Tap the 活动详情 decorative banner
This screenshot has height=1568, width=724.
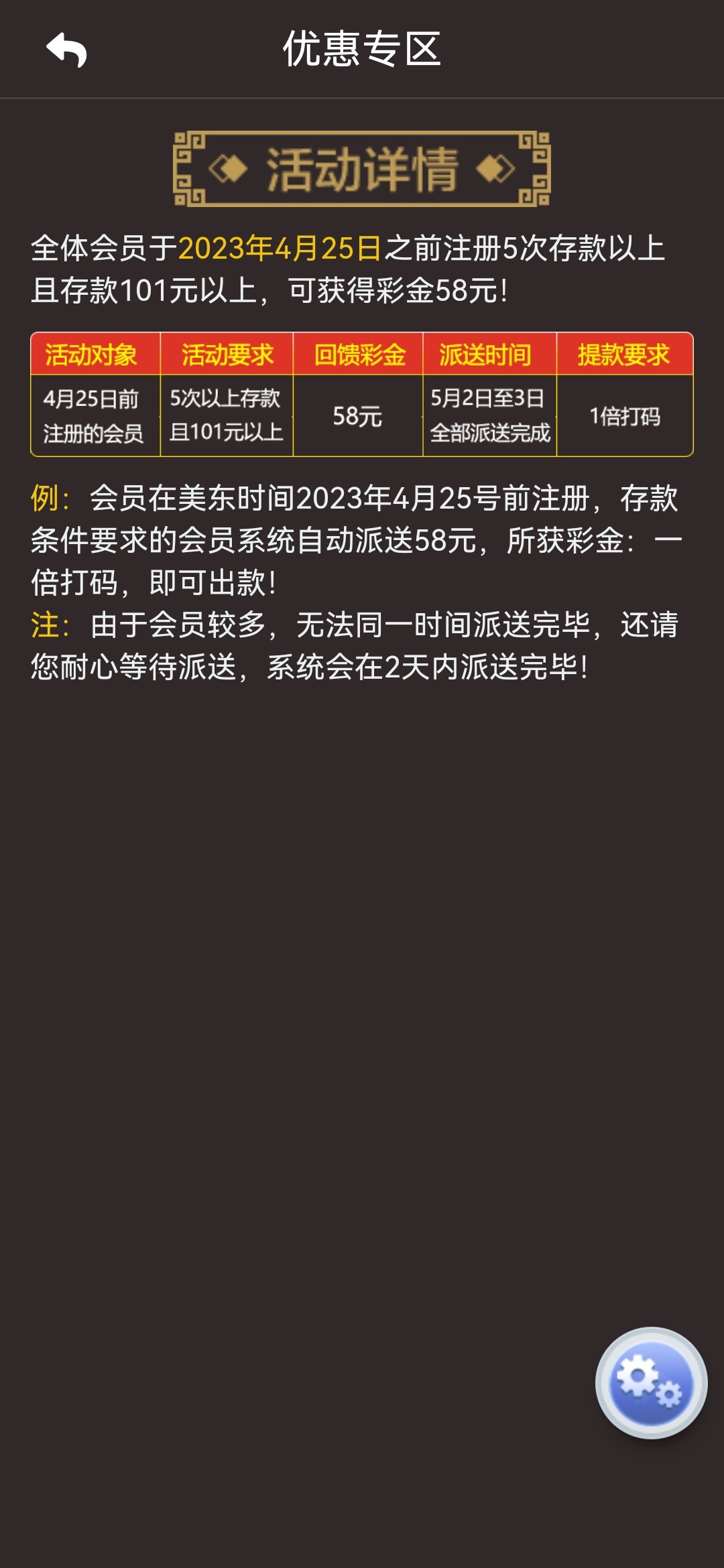tap(362, 168)
